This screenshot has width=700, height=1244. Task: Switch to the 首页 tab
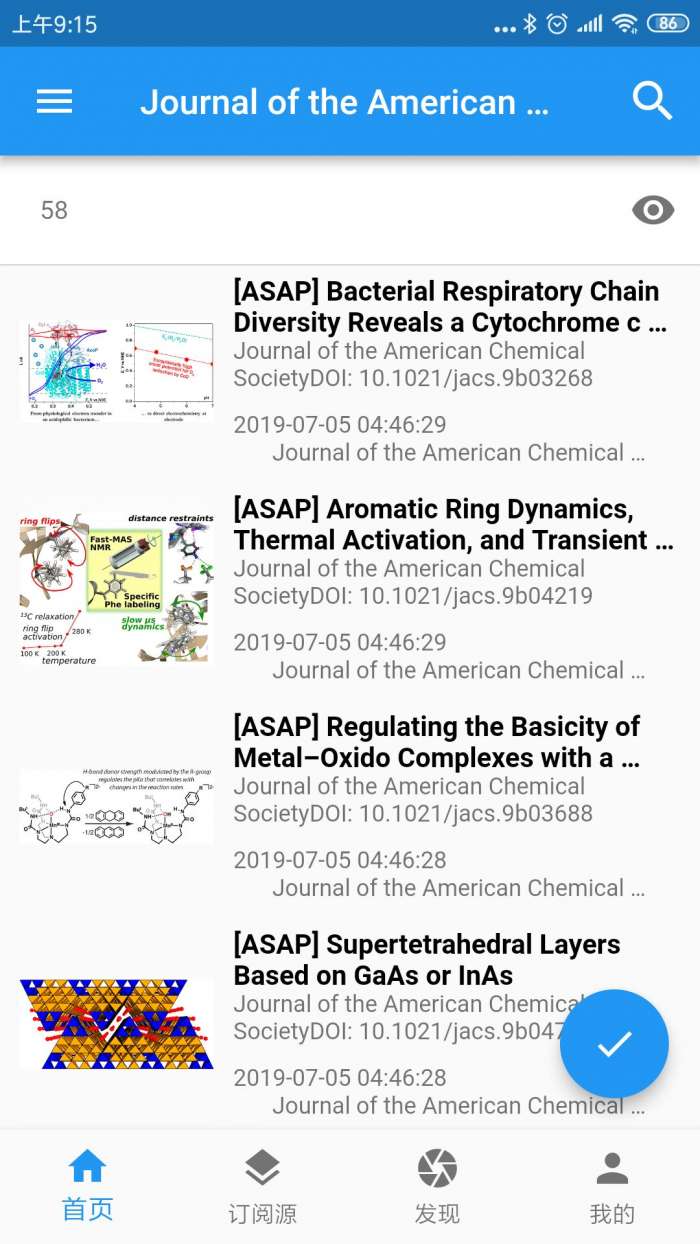[88, 1187]
